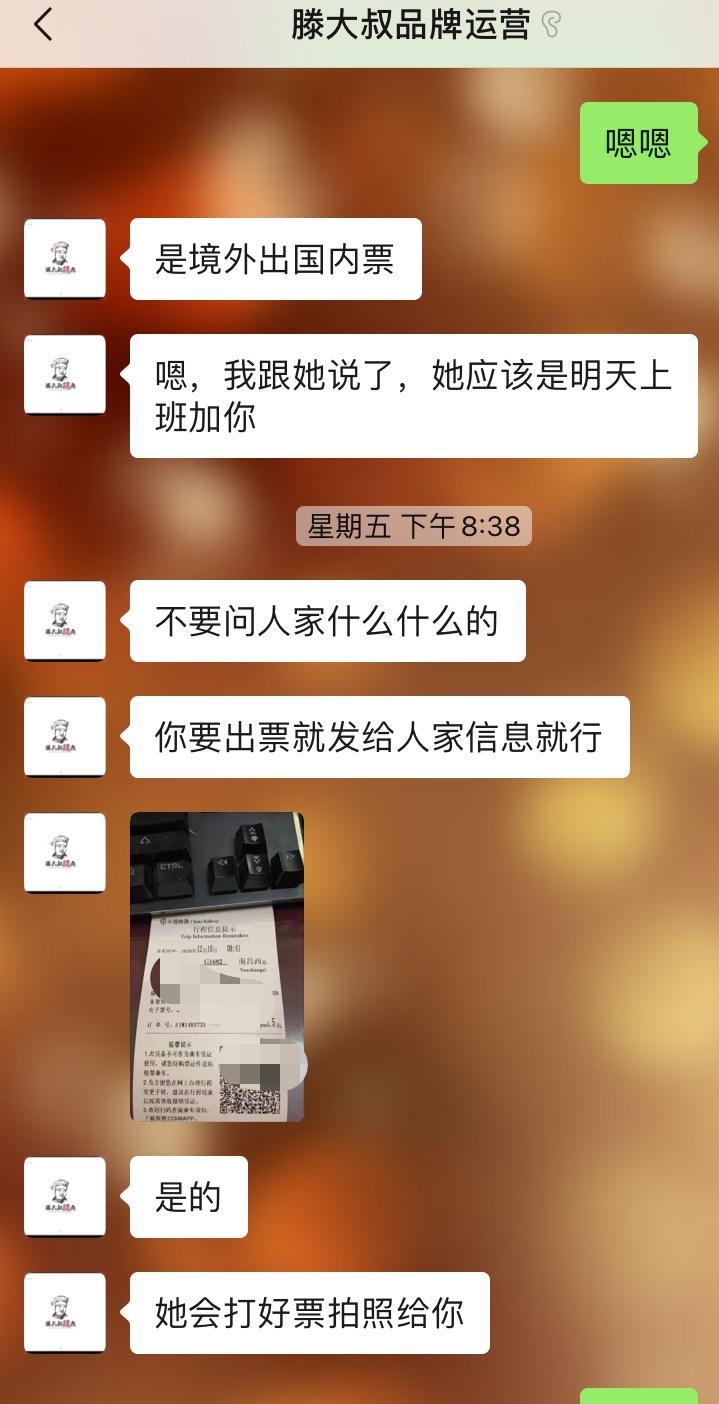The height and width of the screenshot is (1404, 719).
Task: Open sender avatar beside '是境外出国内票'
Action: point(65,259)
